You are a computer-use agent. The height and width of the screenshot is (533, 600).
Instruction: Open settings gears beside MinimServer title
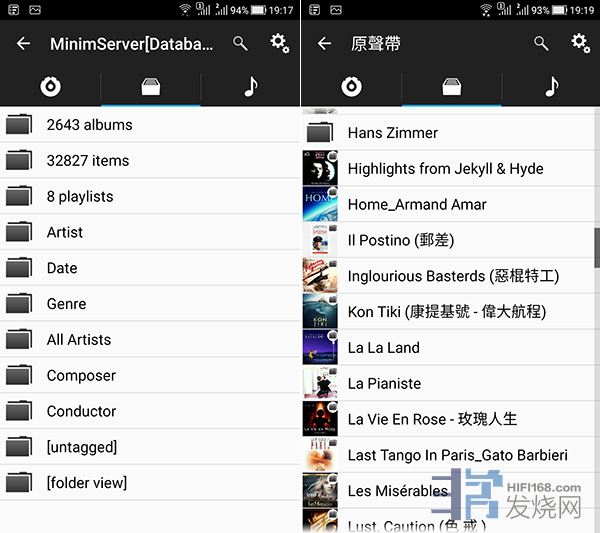279,43
